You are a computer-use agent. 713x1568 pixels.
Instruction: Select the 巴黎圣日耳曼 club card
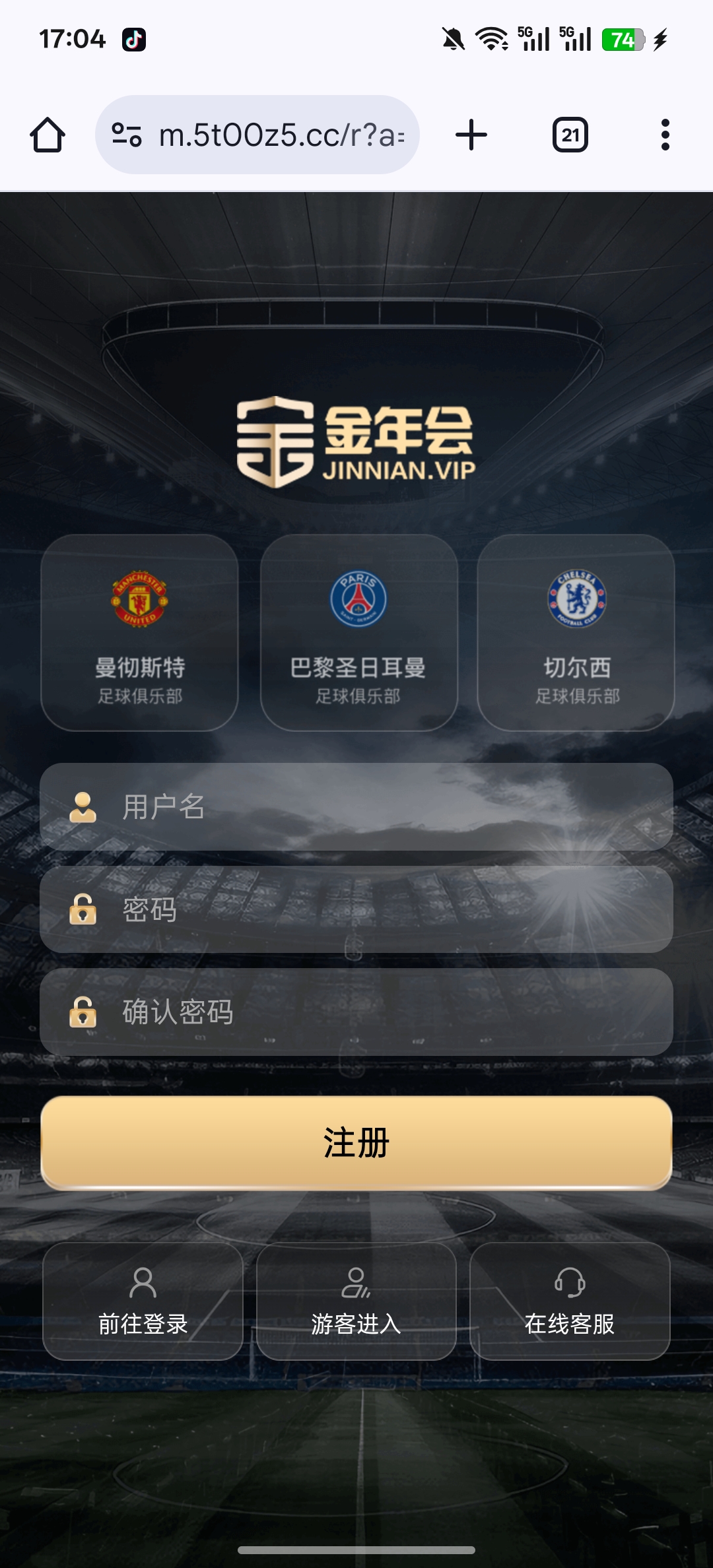pos(358,632)
